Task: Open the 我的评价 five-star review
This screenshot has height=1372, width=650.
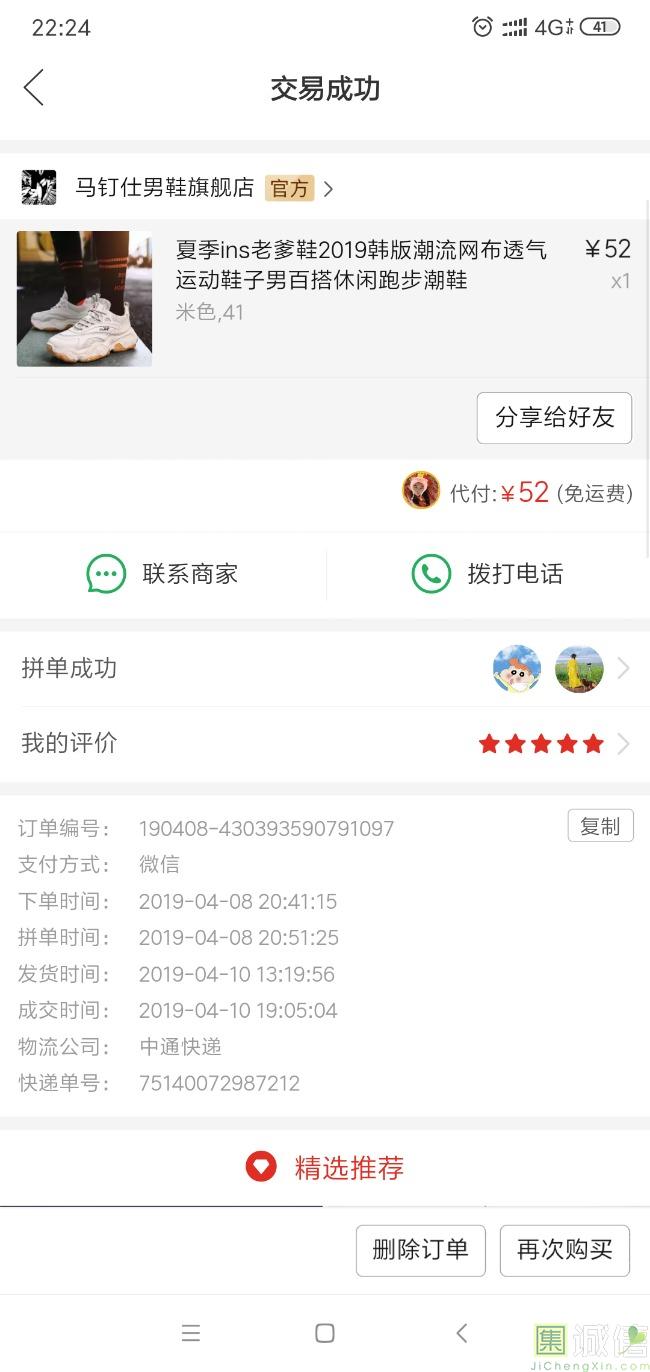Action: click(325, 743)
